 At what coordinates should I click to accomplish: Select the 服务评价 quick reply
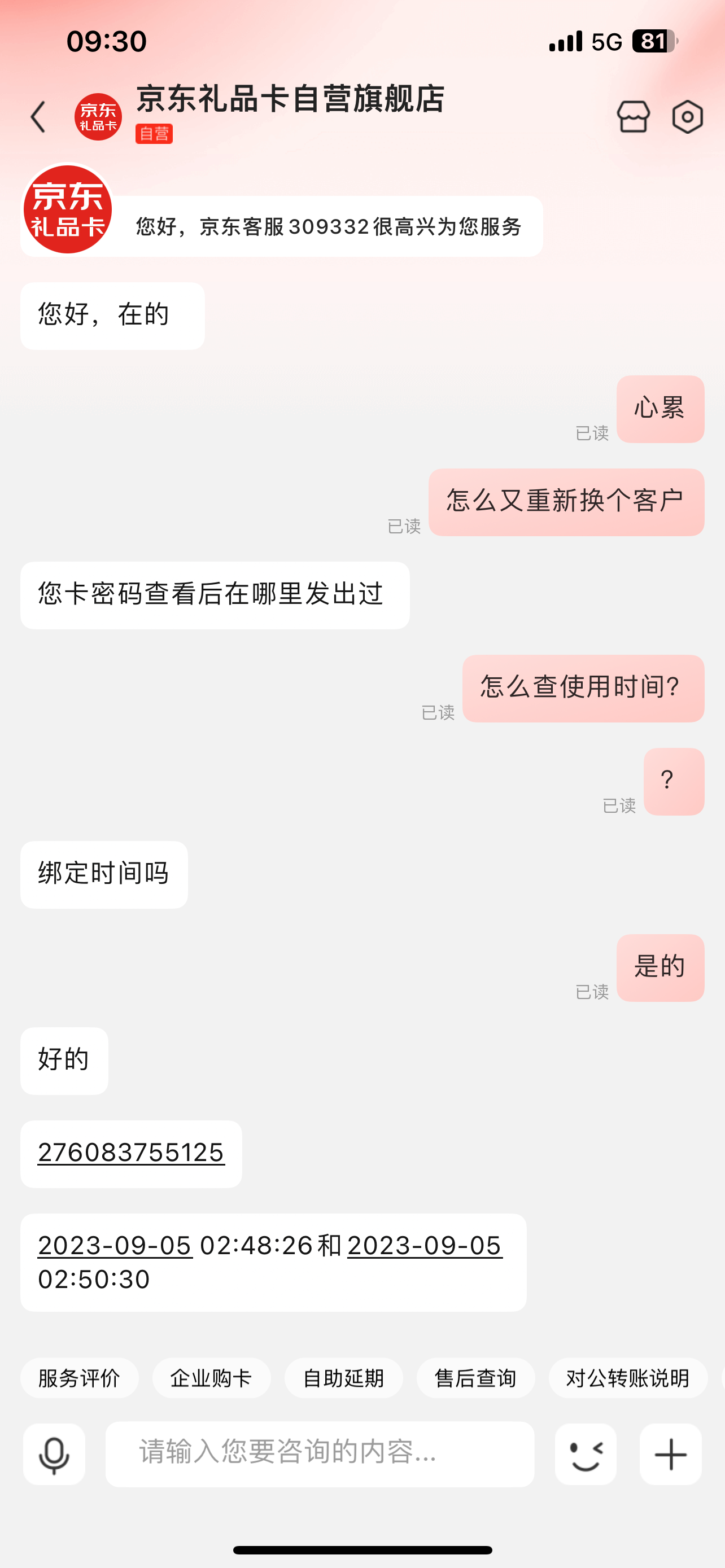pyautogui.click(x=79, y=1378)
